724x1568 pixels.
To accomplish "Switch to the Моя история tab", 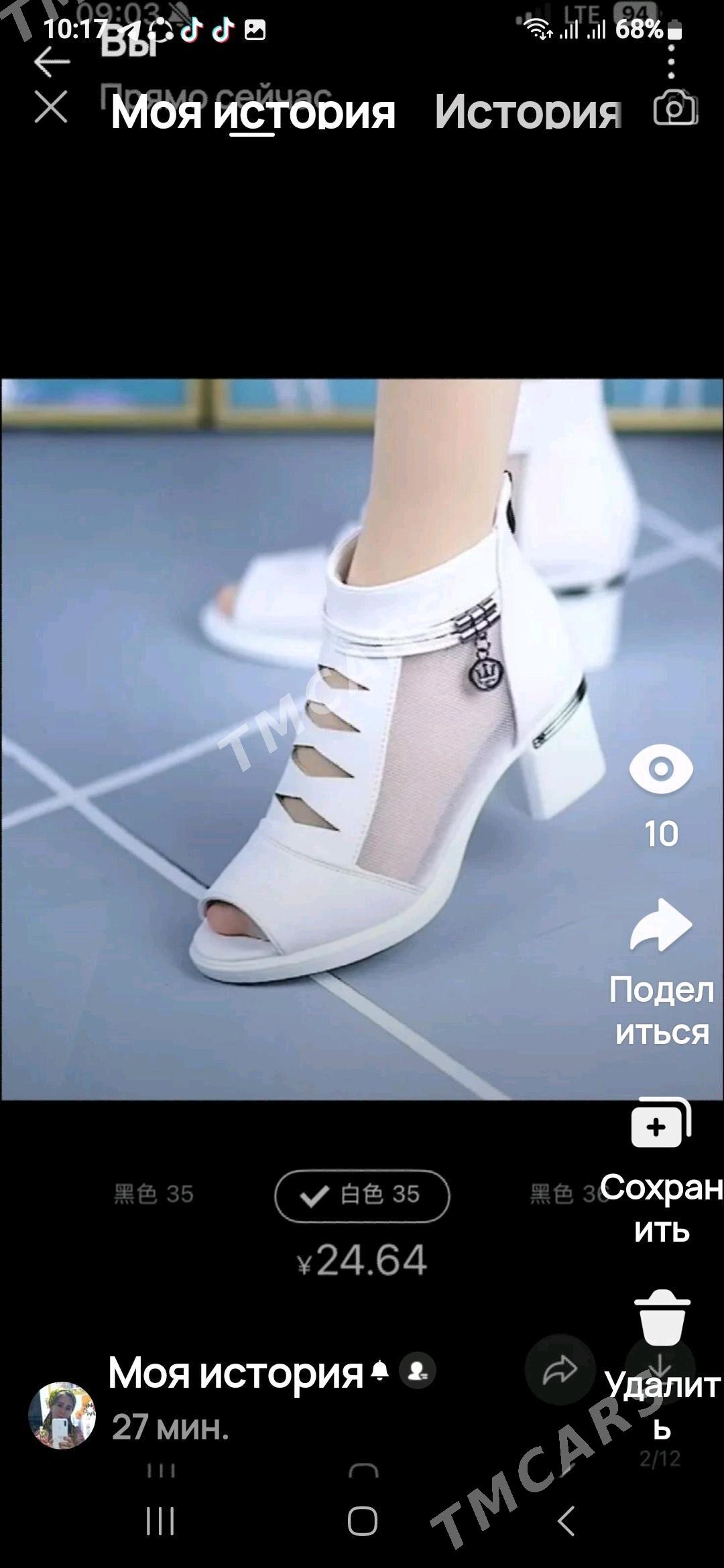I will [x=253, y=112].
